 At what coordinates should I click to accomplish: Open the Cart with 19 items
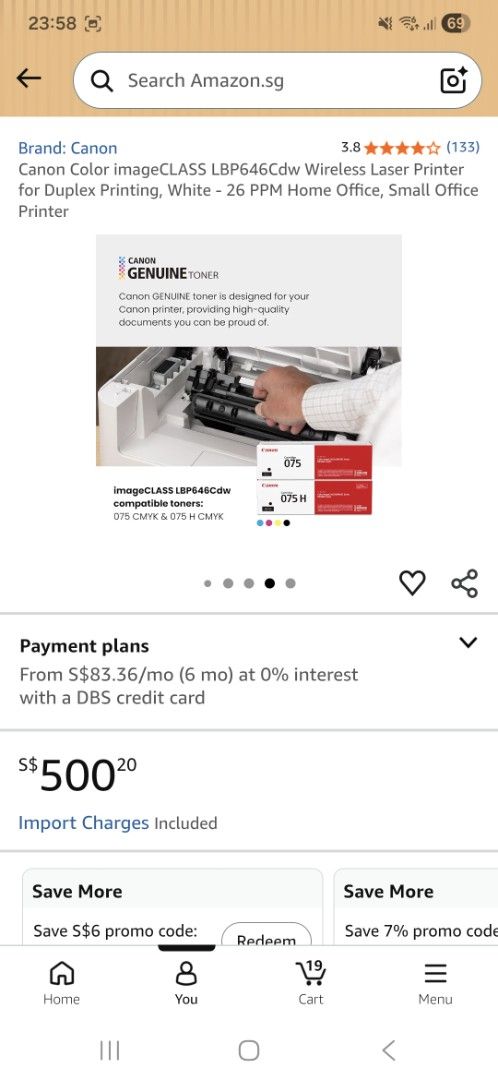click(x=311, y=984)
